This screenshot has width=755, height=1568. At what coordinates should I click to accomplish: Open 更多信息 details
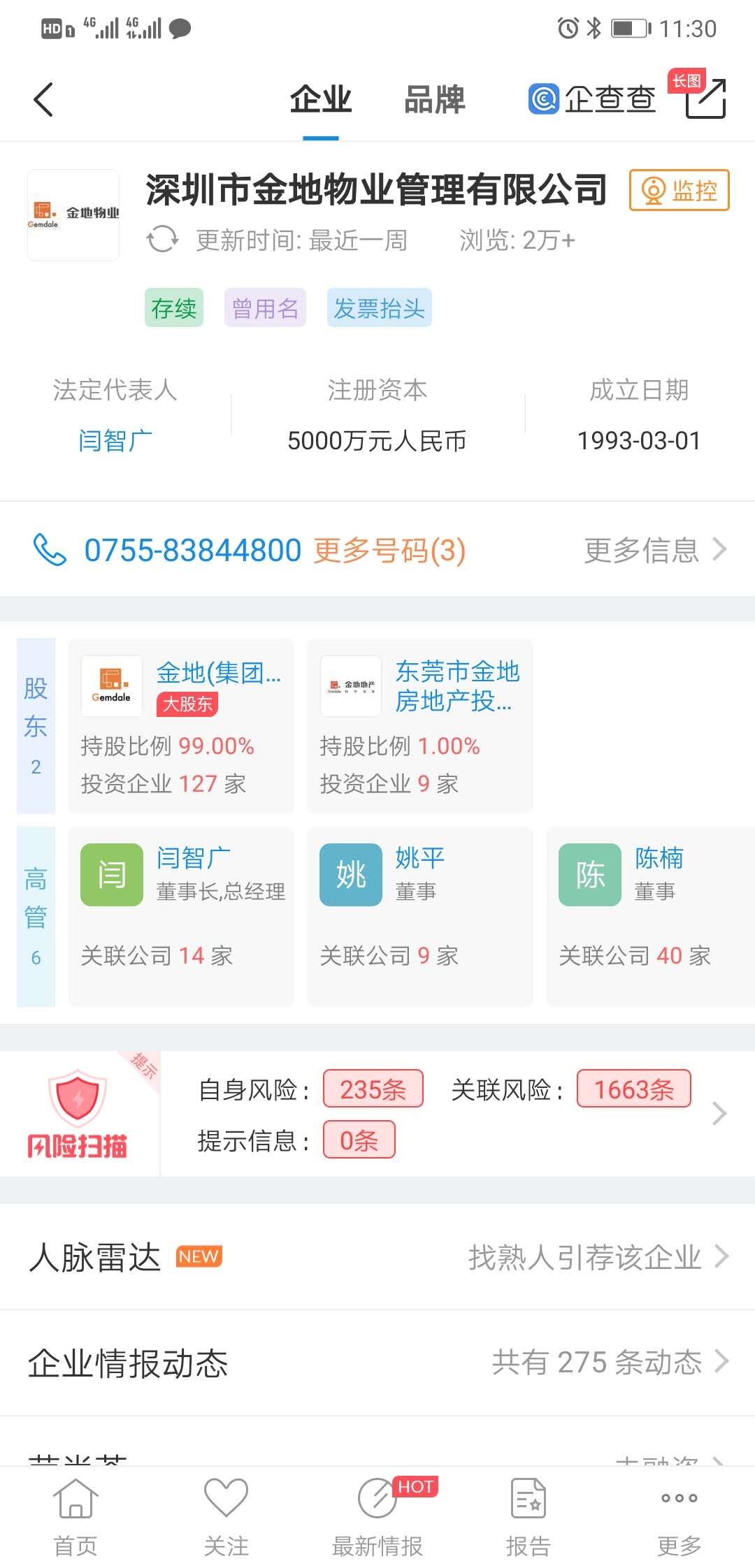click(654, 551)
